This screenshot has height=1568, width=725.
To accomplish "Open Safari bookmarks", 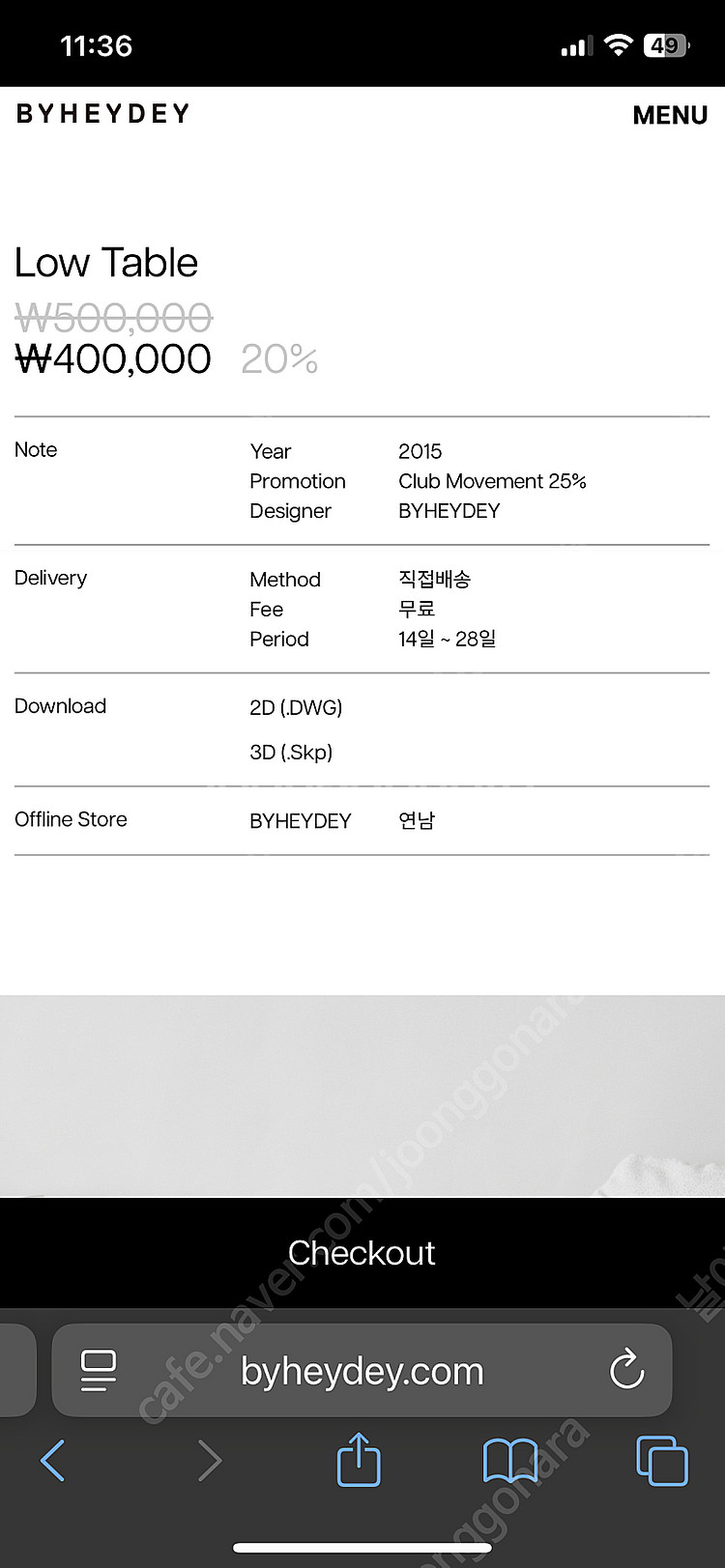I will click(510, 1460).
